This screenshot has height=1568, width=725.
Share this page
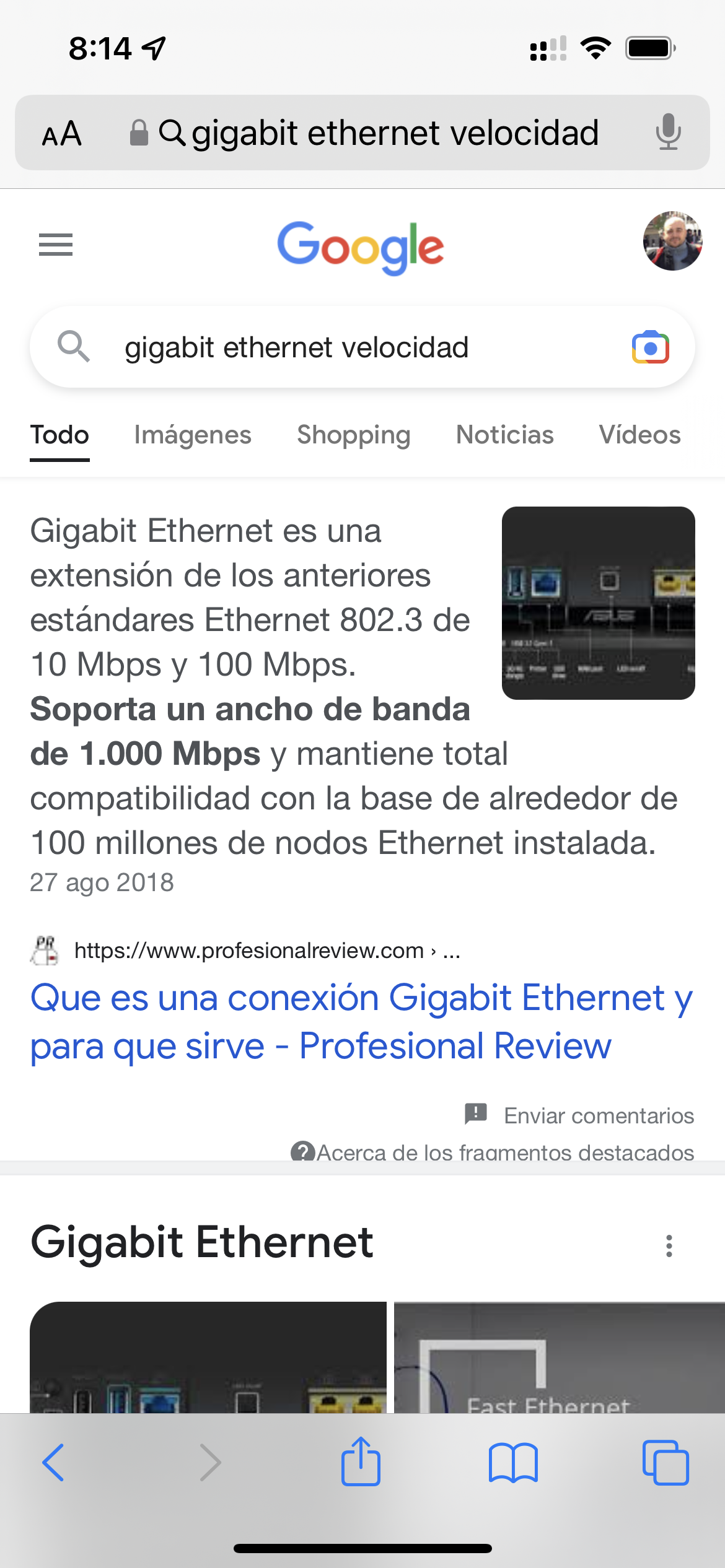click(x=361, y=1462)
